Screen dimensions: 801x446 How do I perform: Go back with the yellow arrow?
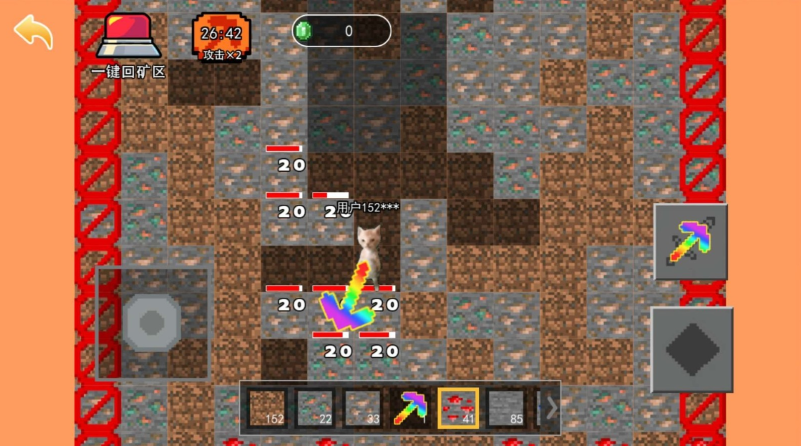pyautogui.click(x=33, y=32)
